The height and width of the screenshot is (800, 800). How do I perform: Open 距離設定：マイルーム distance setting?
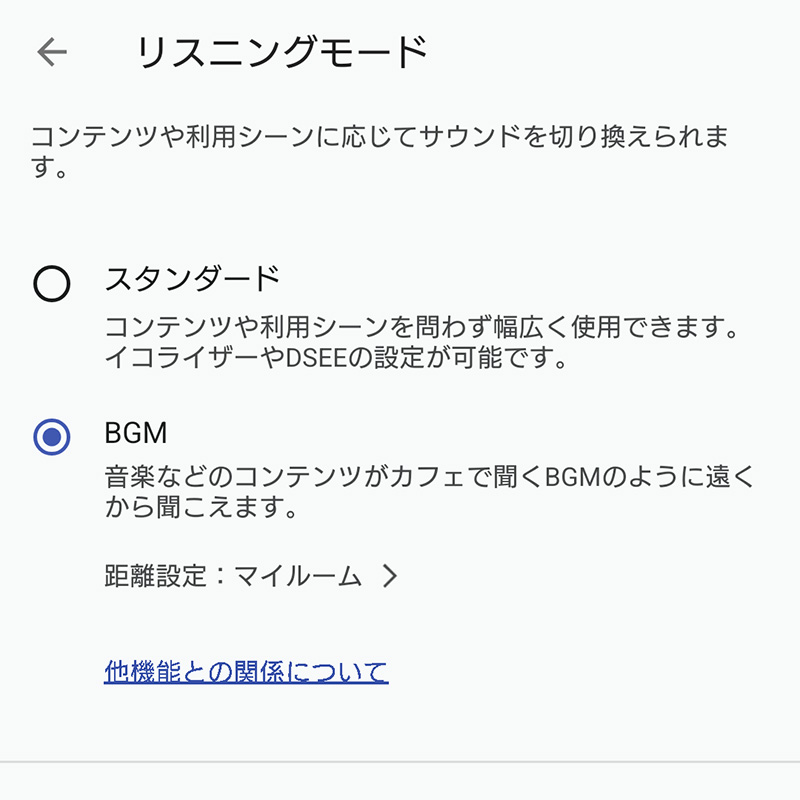pos(251,576)
